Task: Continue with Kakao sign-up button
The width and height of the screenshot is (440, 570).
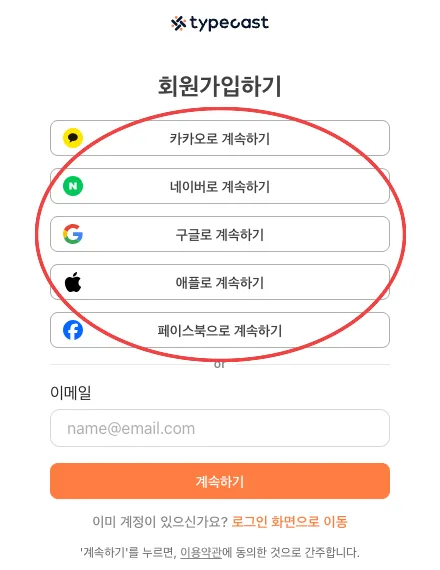Action: tap(220, 138)
